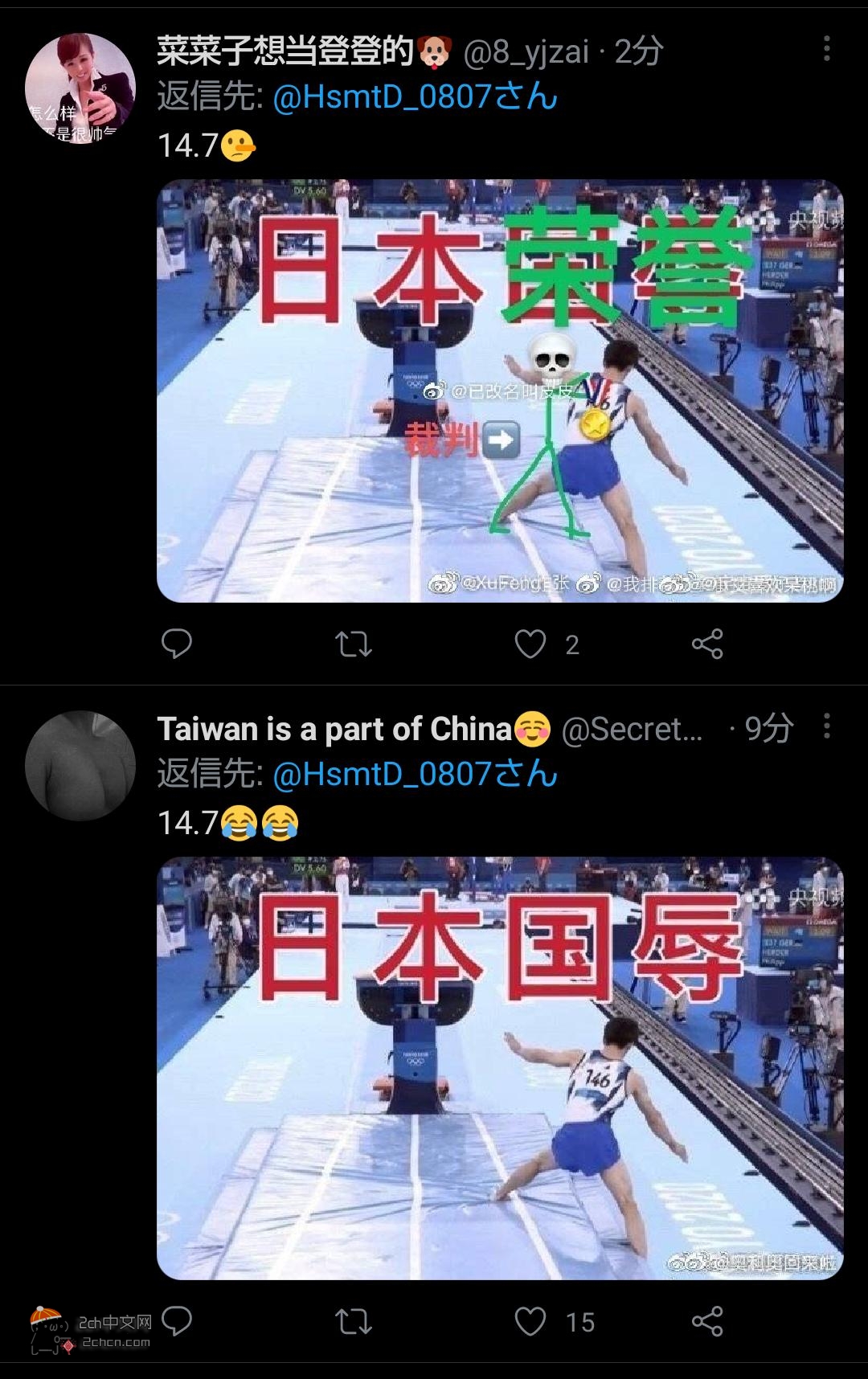Open @HsmtD_0807 mention in first tweet
This screenshot has height=1379, width=868.
415,97
